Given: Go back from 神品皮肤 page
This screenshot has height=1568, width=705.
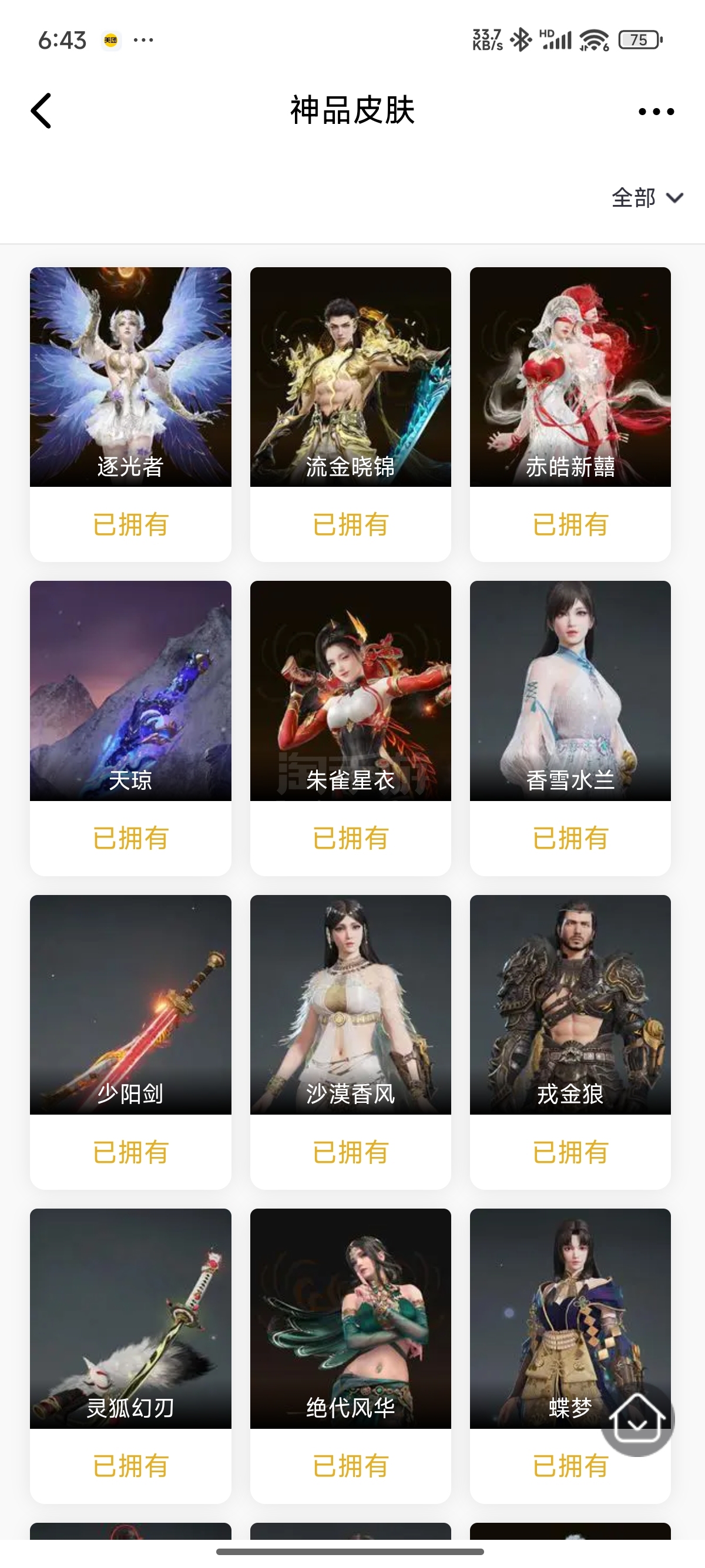Looking at the screenshot, I should coord(41,111).
